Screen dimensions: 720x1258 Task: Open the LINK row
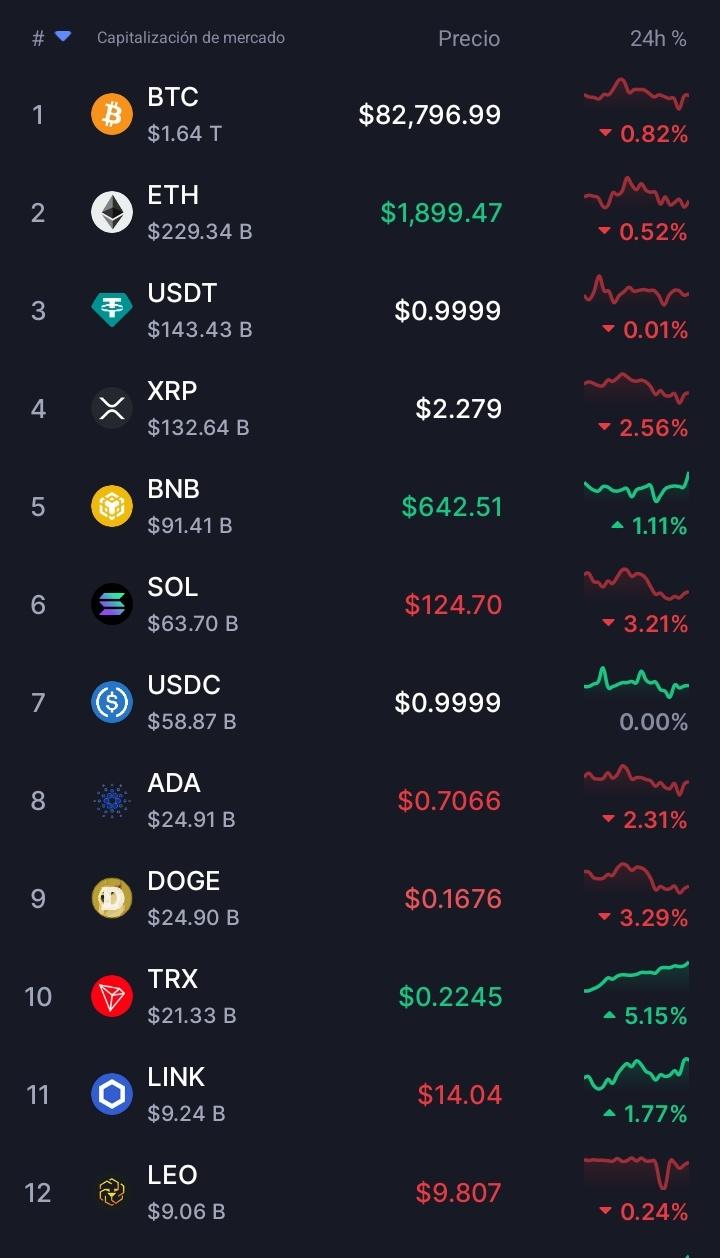[360, 1095]
